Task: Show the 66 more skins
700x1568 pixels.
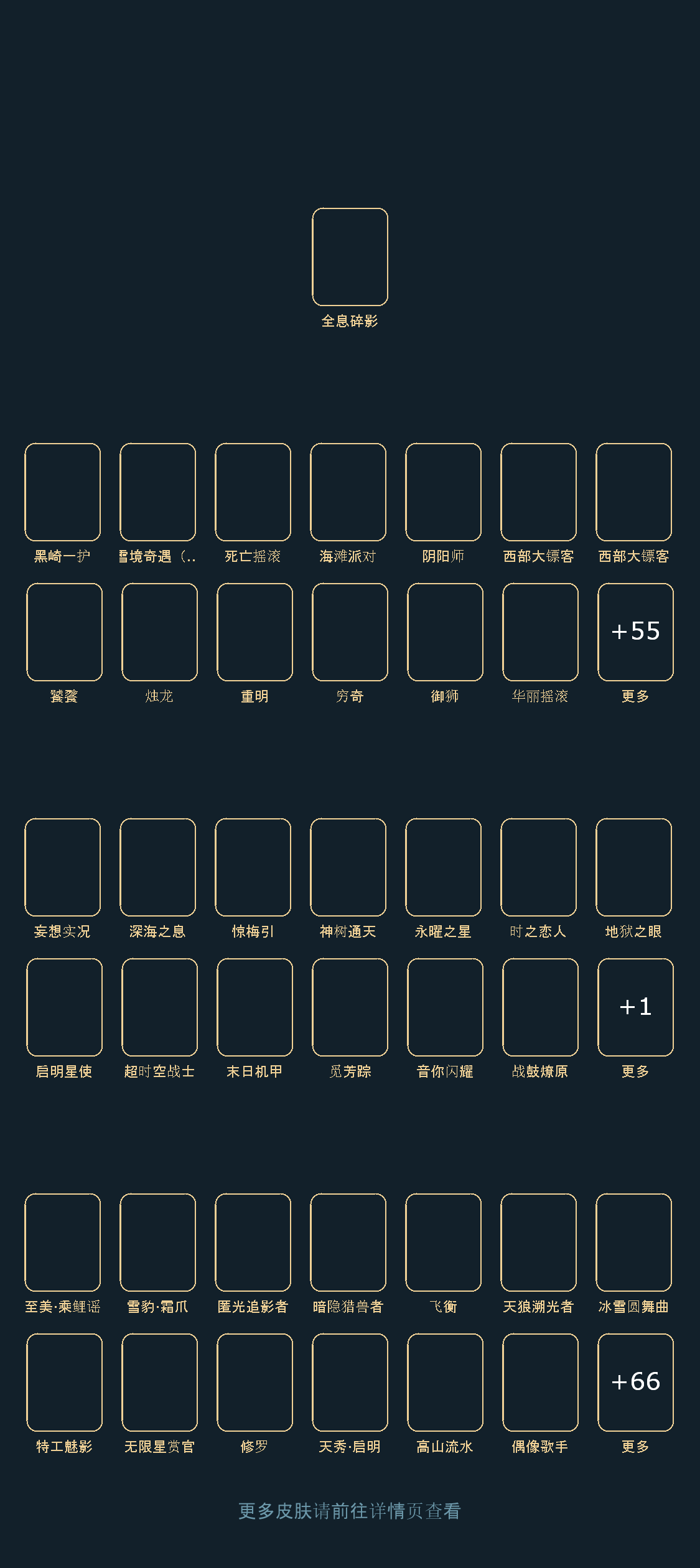Action: [x=635, y=1383]
